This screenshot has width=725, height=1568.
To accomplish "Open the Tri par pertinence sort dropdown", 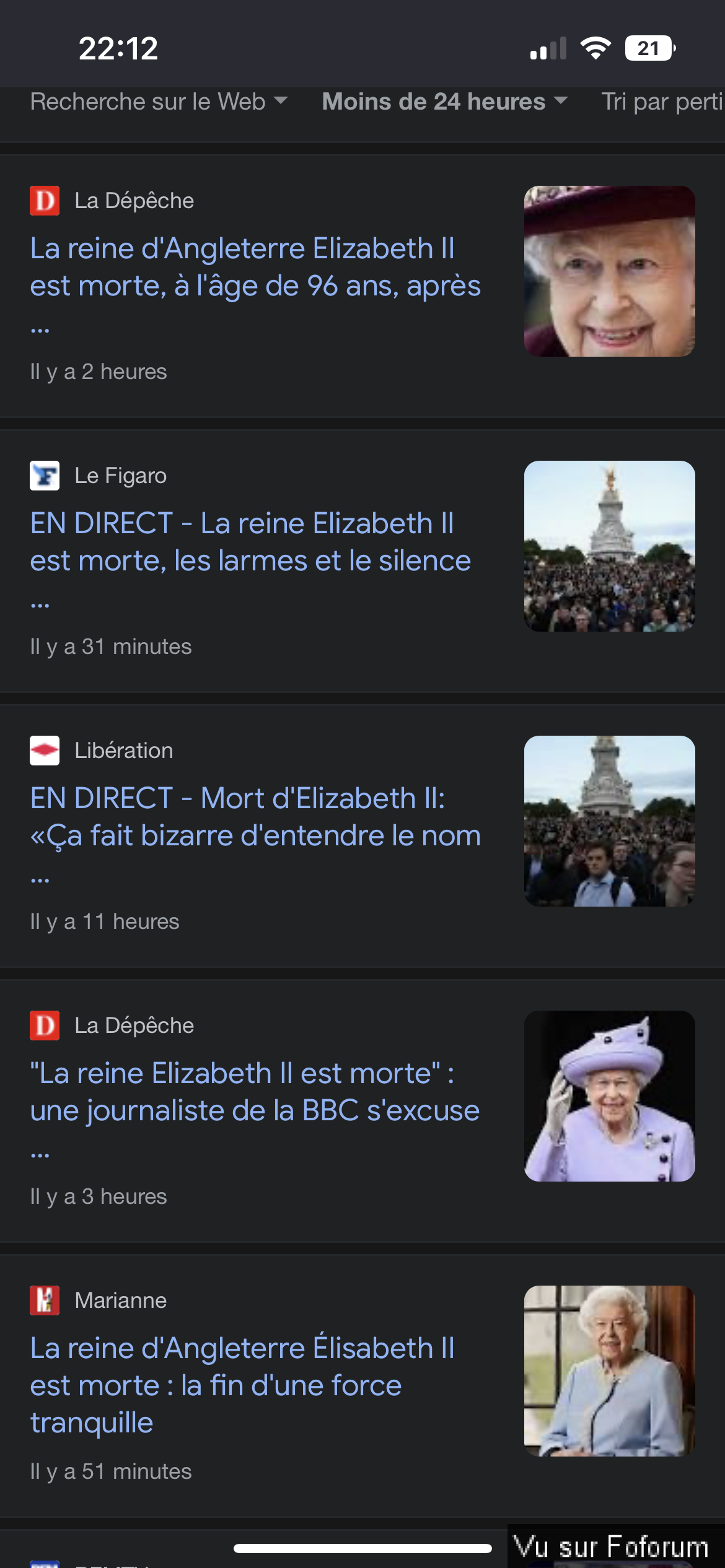I will point(662,102).
